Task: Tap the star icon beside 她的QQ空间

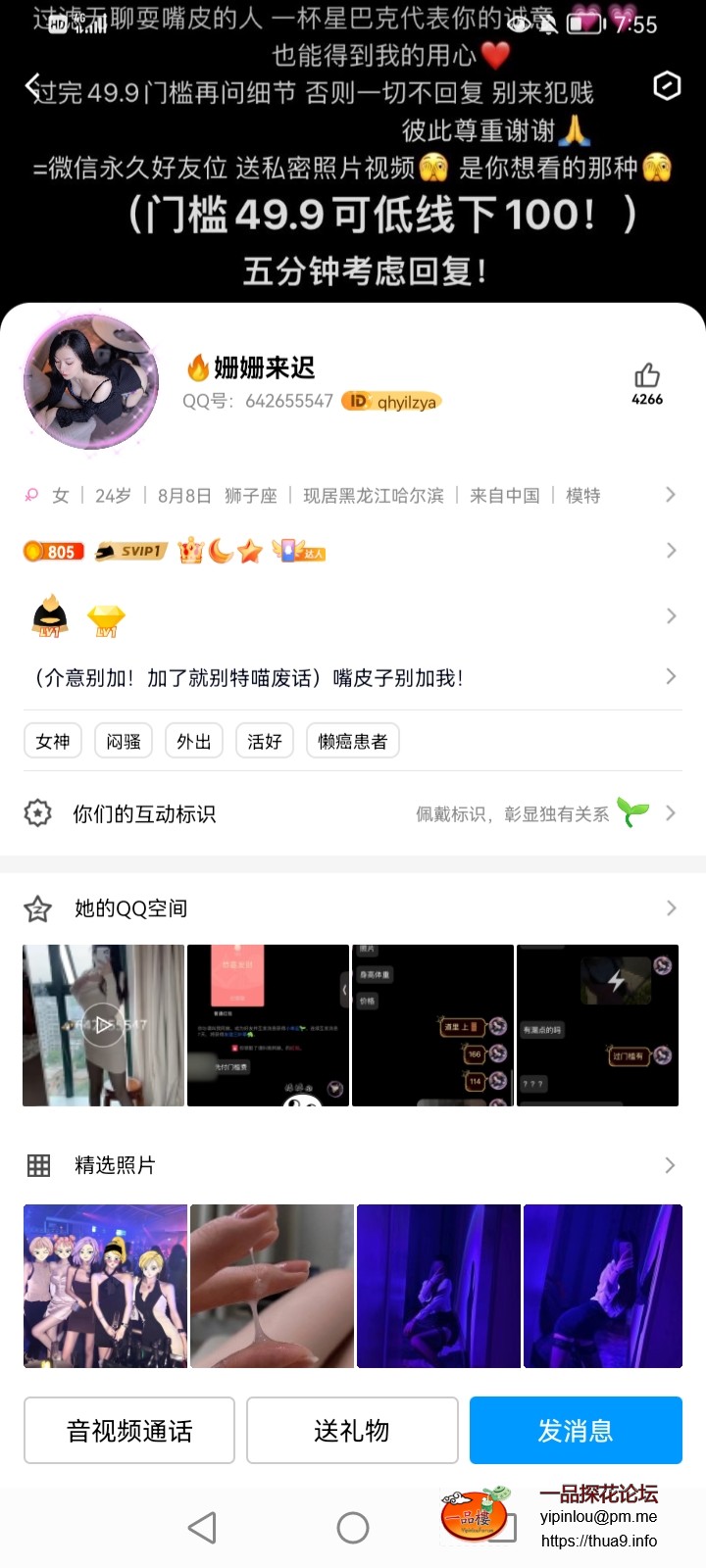Action: pyautogui.click(x=37, y=907)
